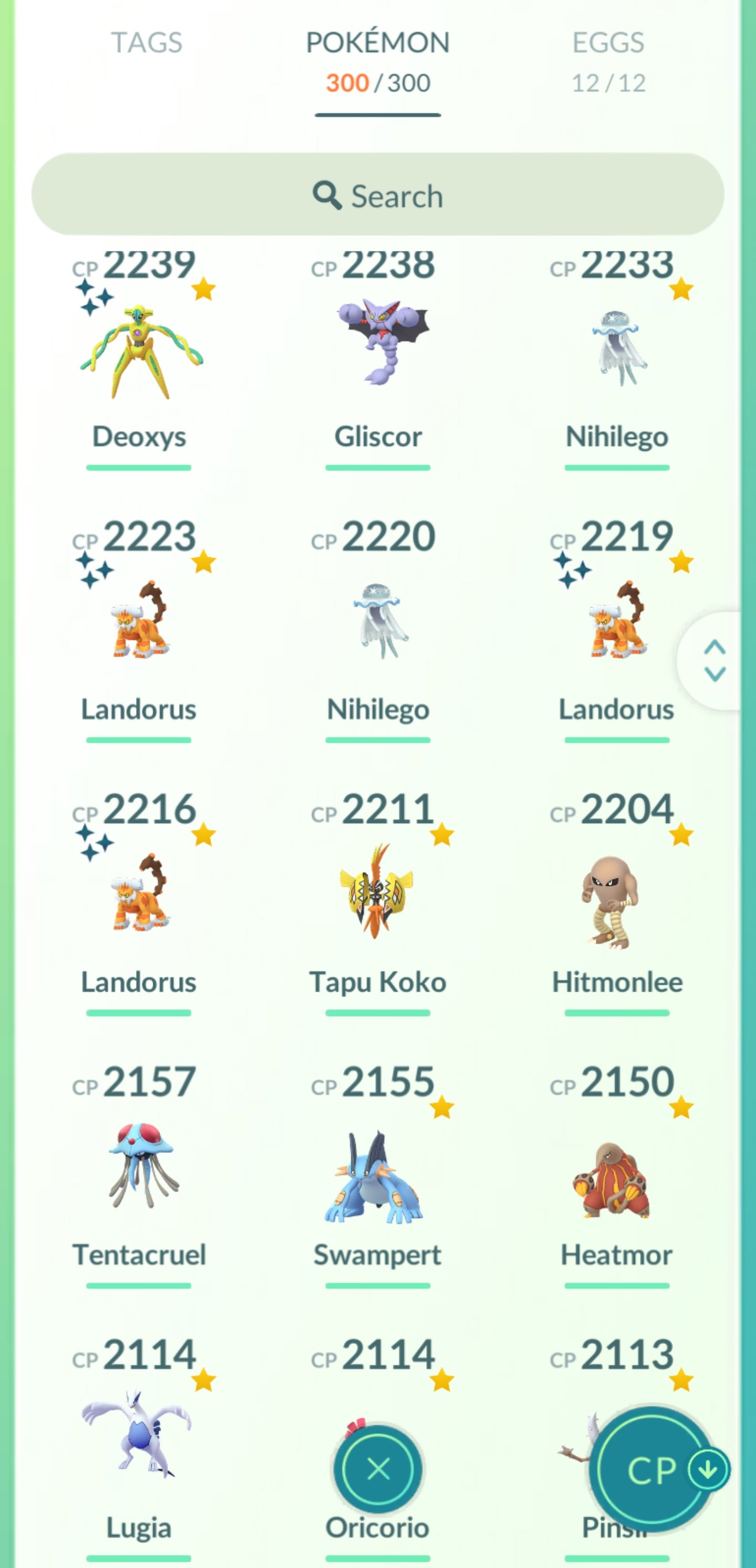Open the Search field
The width and height of the screenshot is (756, 1568).
pos(377,195)
